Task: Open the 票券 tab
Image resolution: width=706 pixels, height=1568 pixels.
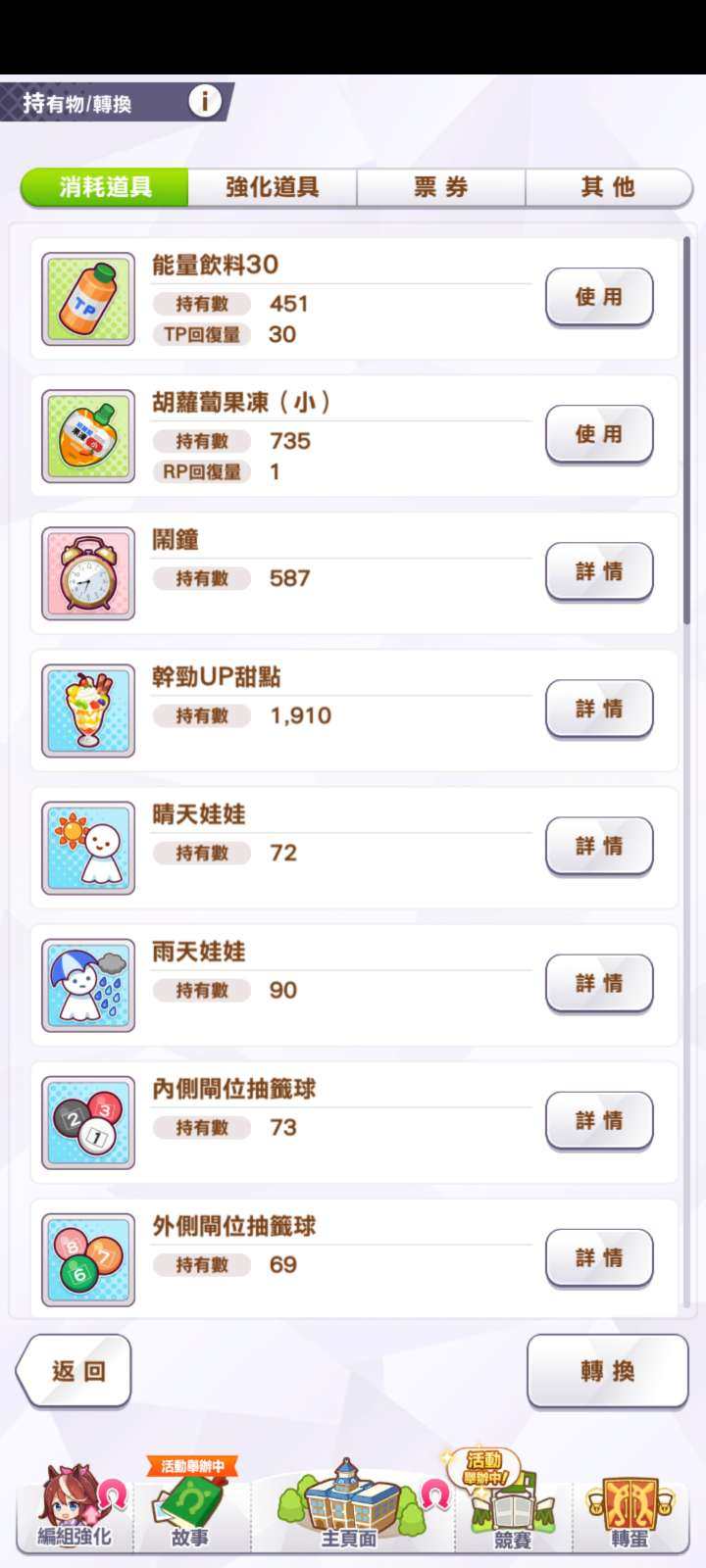Action: pos(440,187)
